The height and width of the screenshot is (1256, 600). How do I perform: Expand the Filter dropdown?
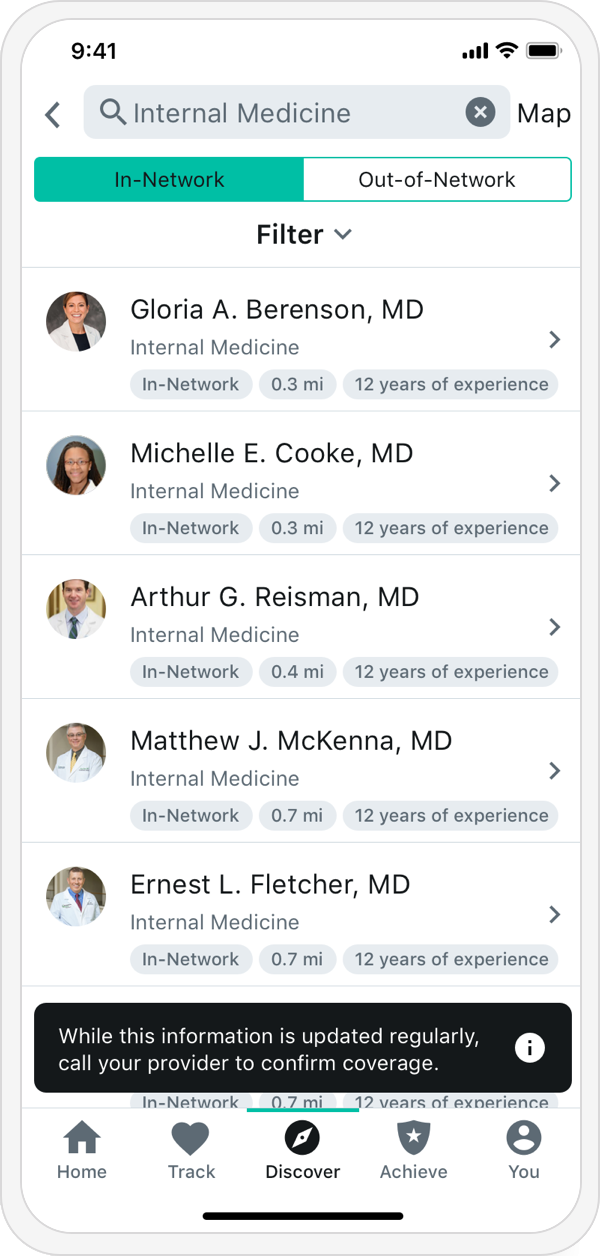pos(304,234)
